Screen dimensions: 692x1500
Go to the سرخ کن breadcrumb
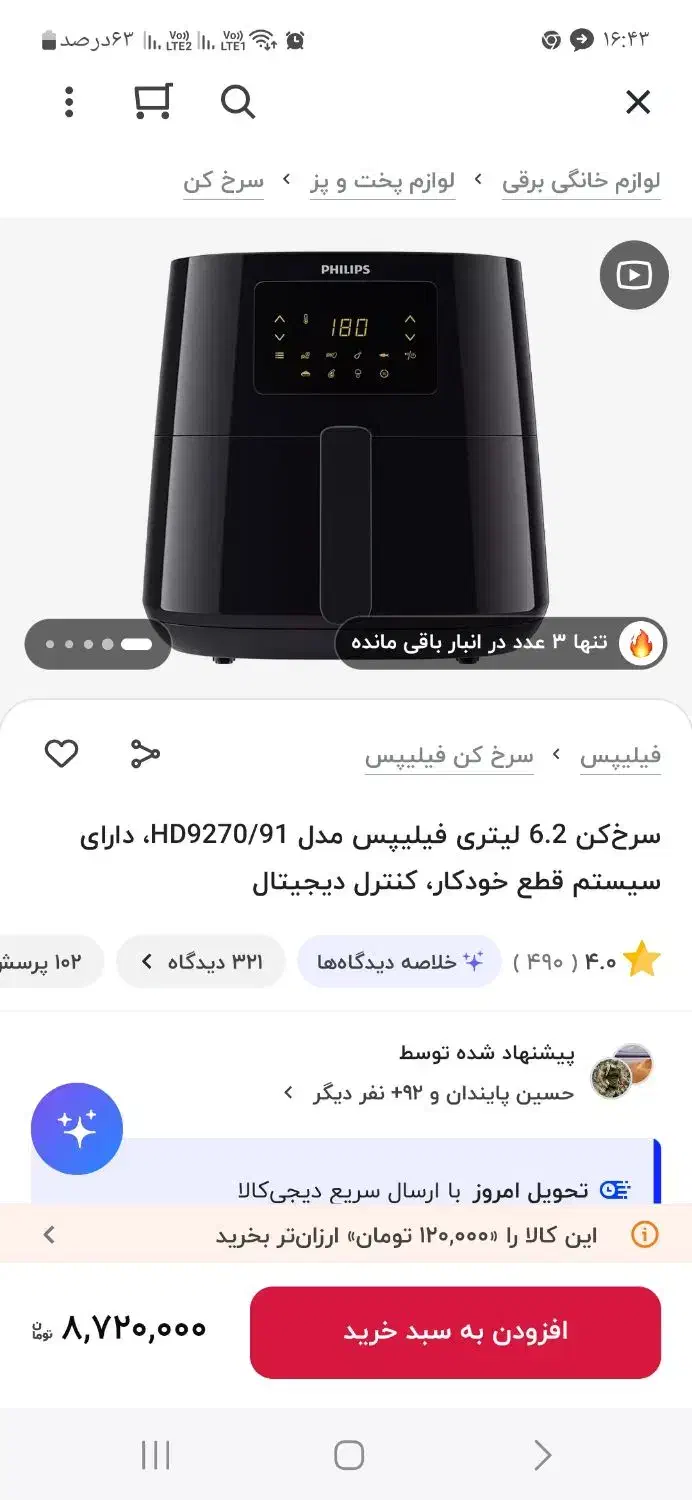click(223, 181)
